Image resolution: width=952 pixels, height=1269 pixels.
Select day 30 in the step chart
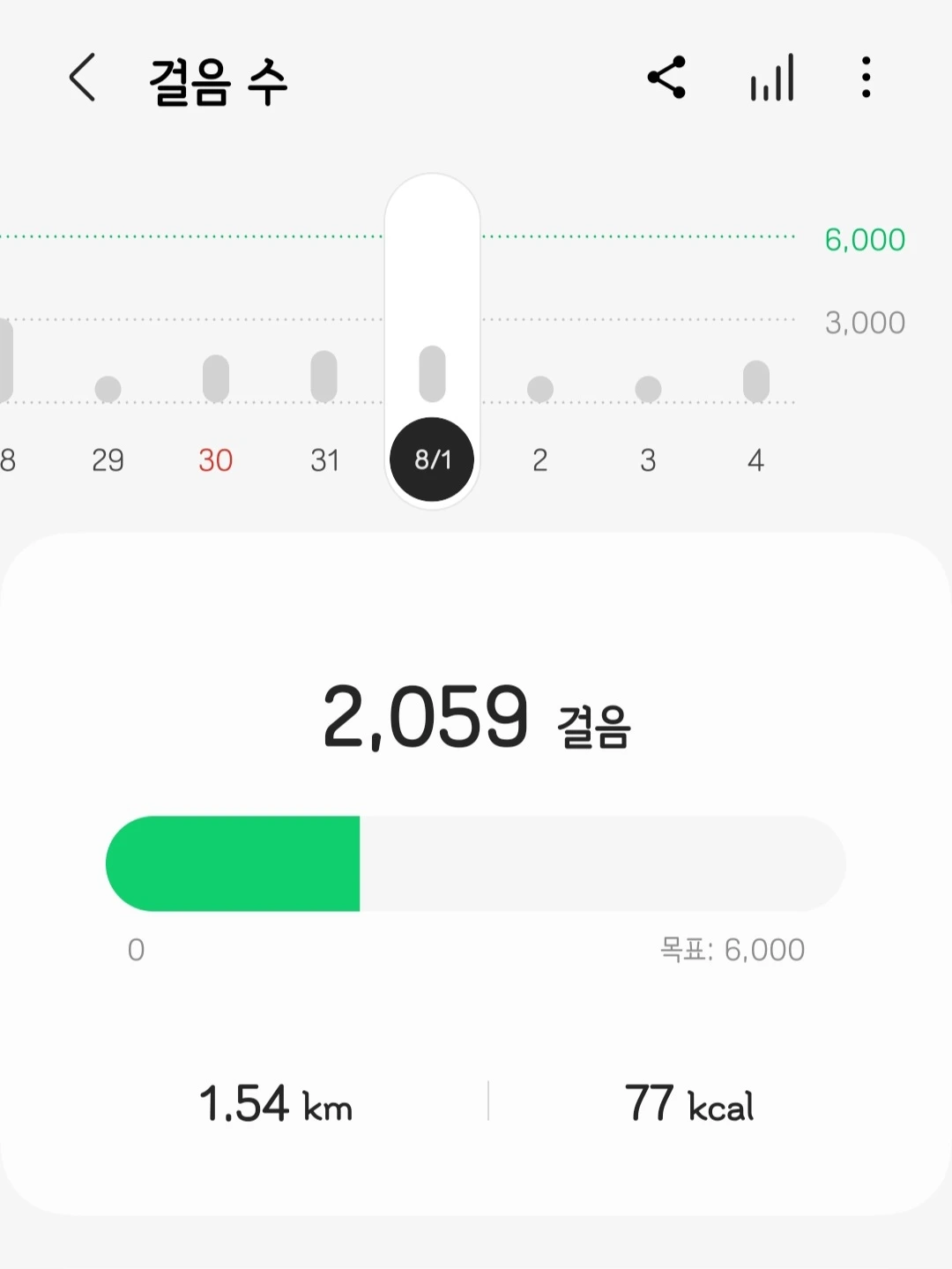(216, 459)
